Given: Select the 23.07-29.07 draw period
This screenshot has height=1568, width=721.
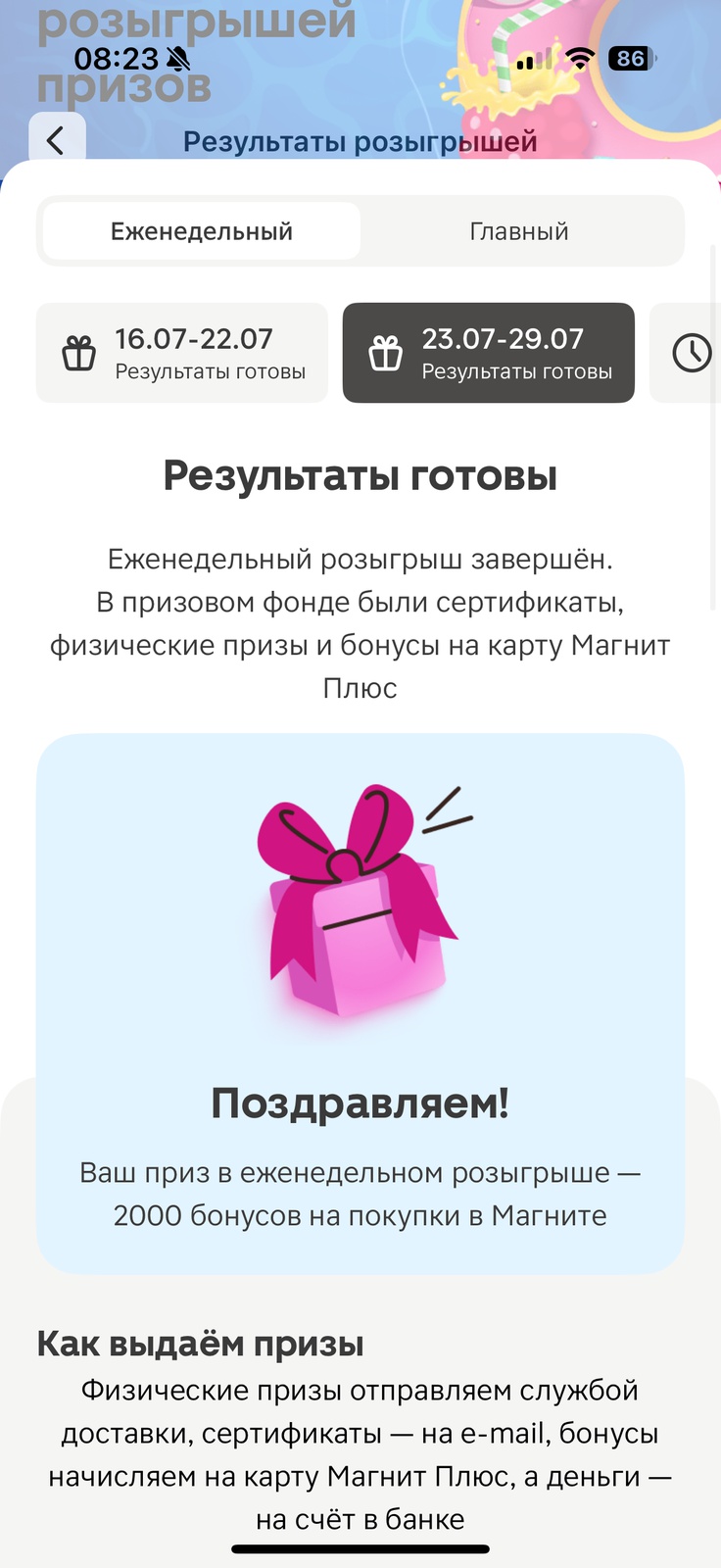Looking at the screenshot, I should [x=489, y=353].
